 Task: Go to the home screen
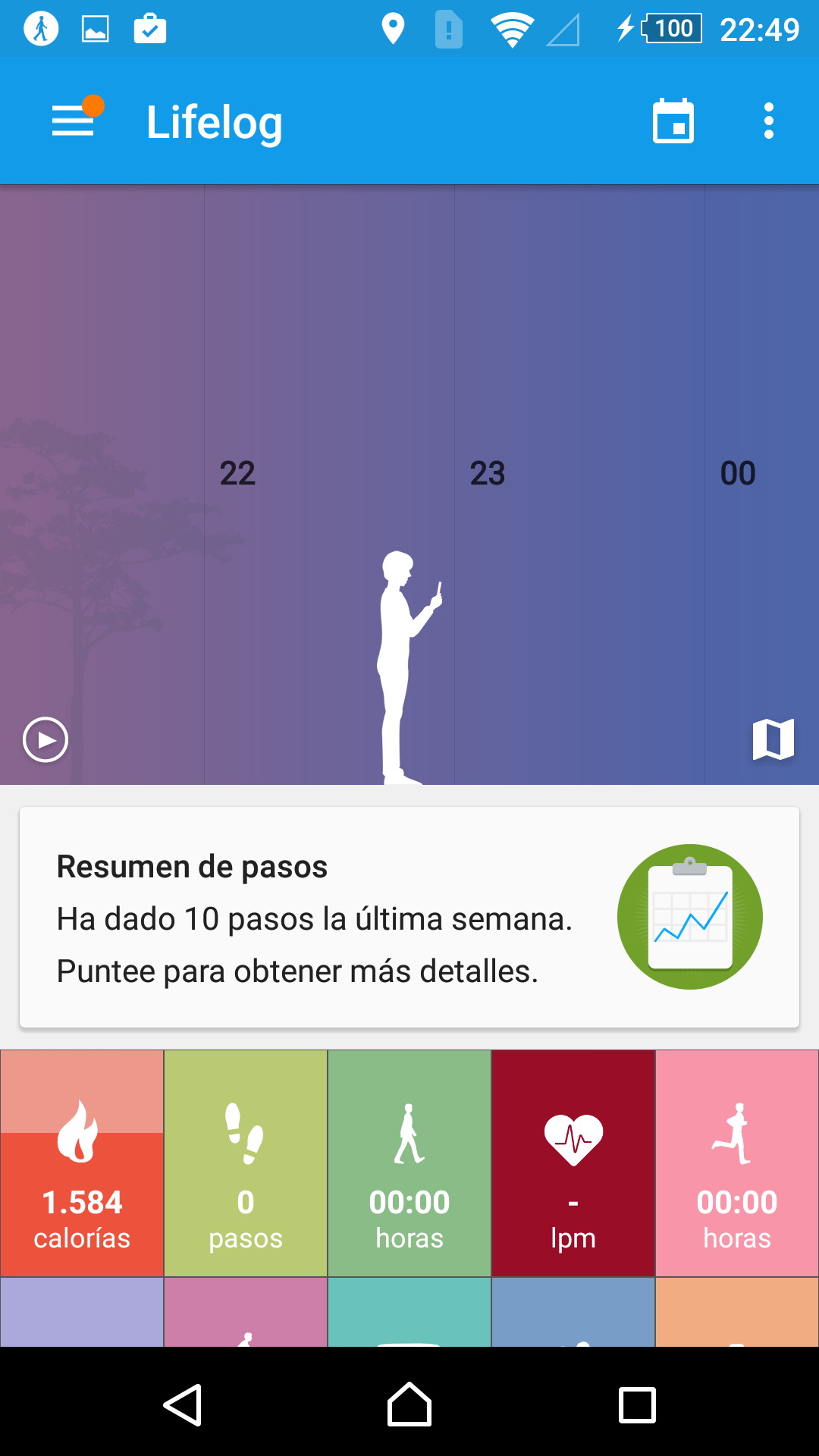tap(409, 1405)
